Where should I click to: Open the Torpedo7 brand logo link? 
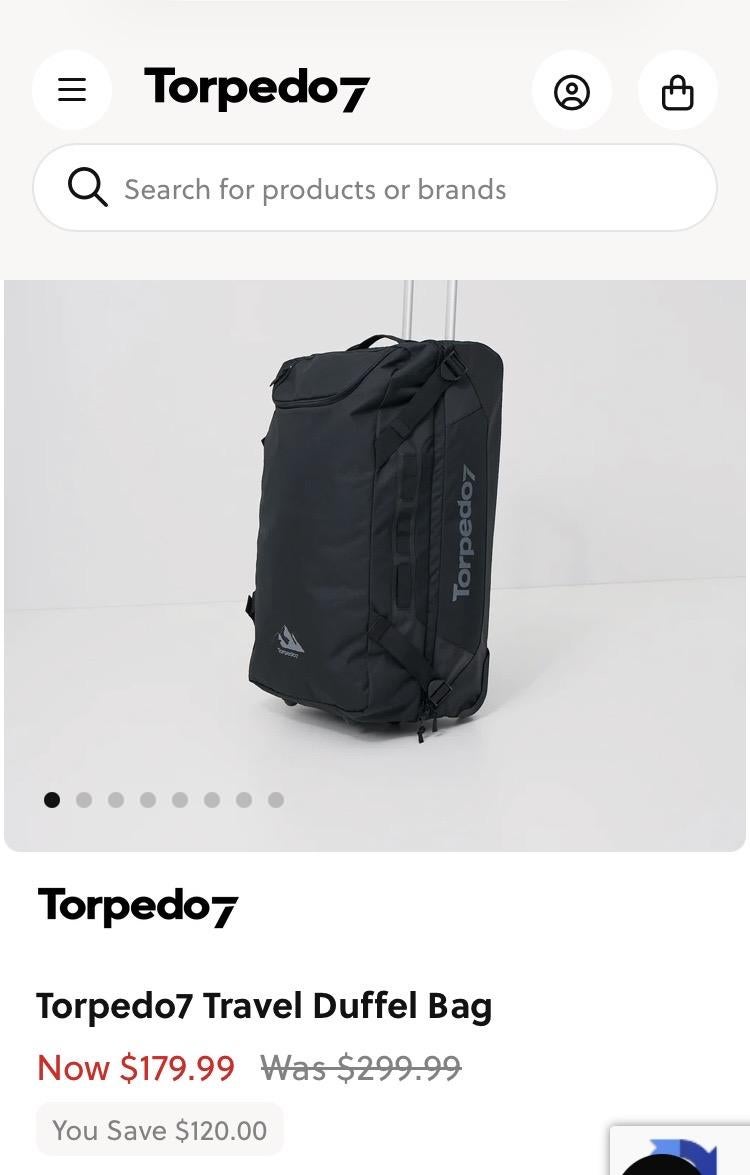click(x=138, y=906)
